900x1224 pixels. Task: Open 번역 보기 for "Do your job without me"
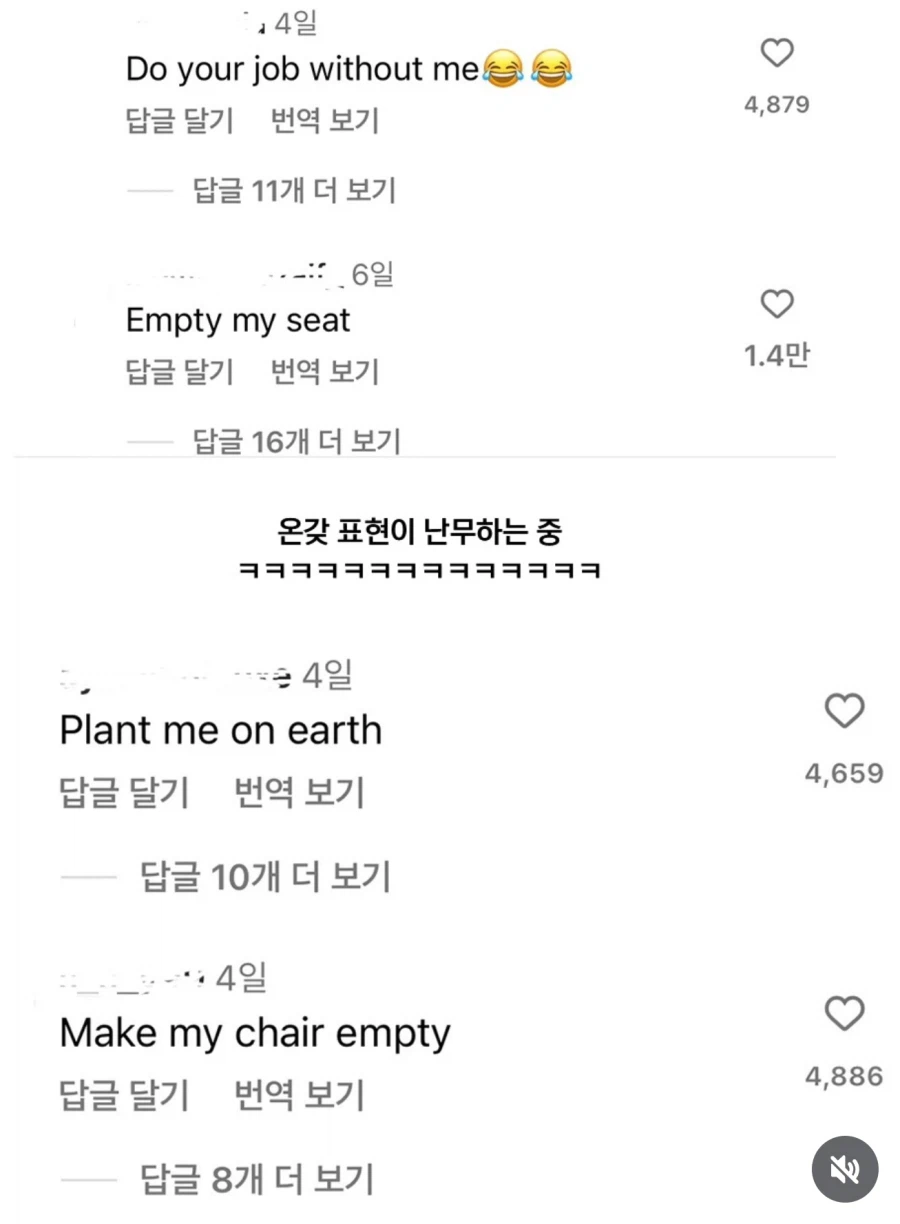(x=322, y=121)
